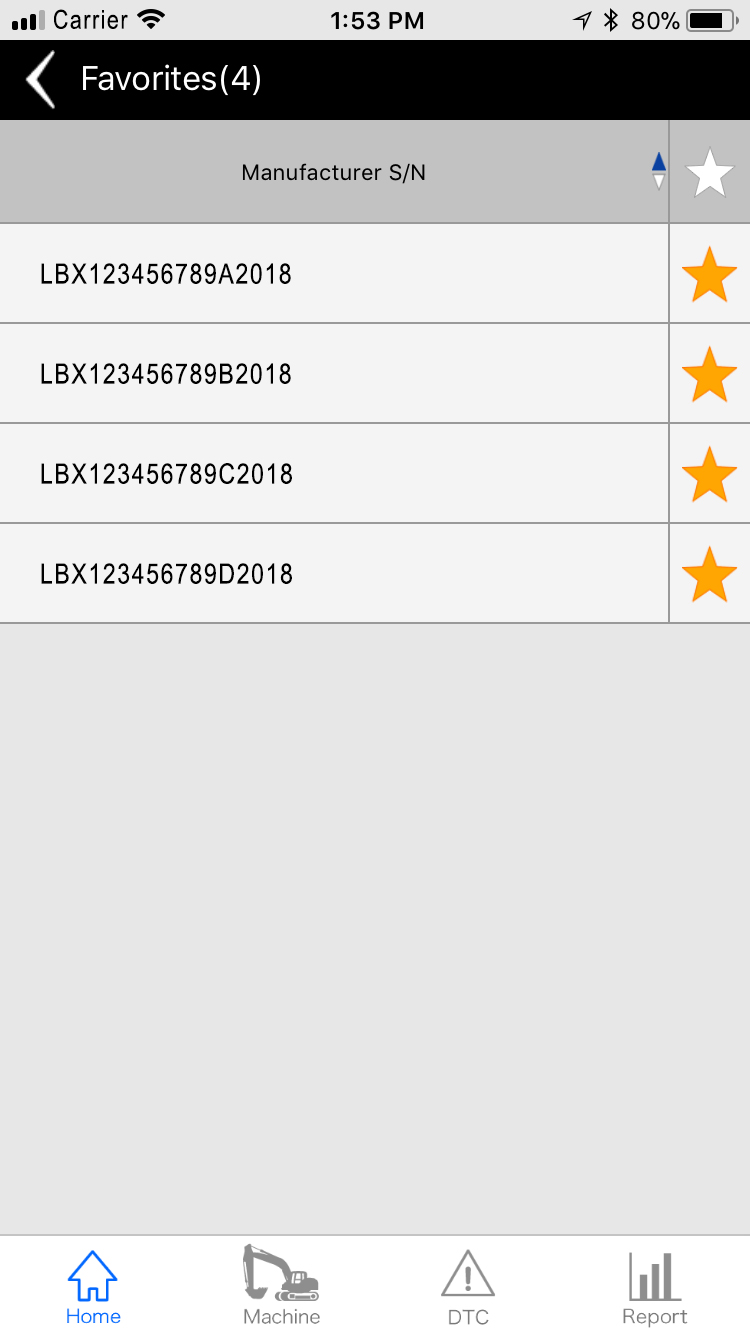The image size is (750, 1334).
Task: Unfavorite machine LBX123456789B2018
Action: point(709,374)
